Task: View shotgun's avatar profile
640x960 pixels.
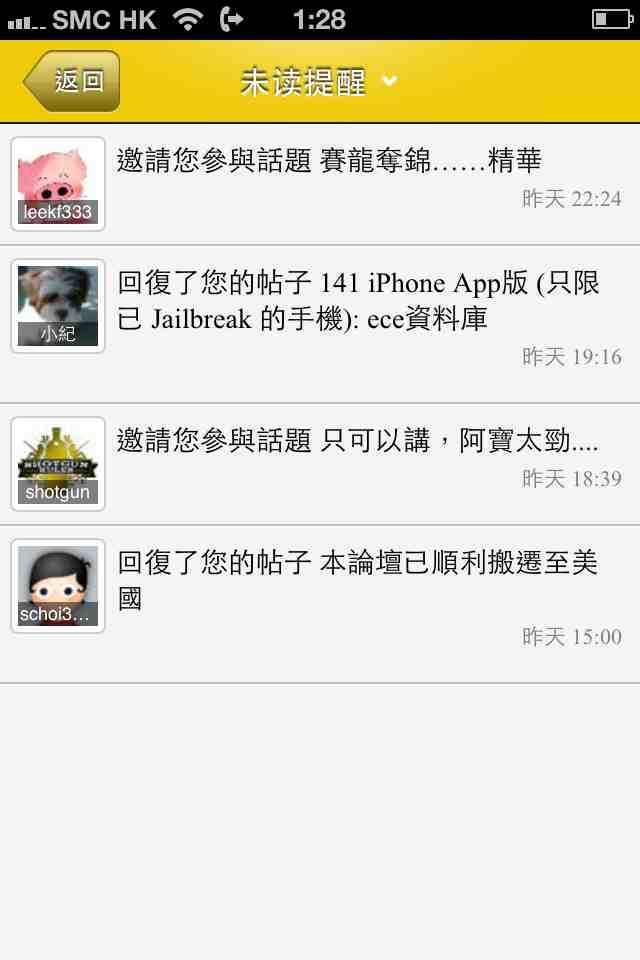Action: 58,464
